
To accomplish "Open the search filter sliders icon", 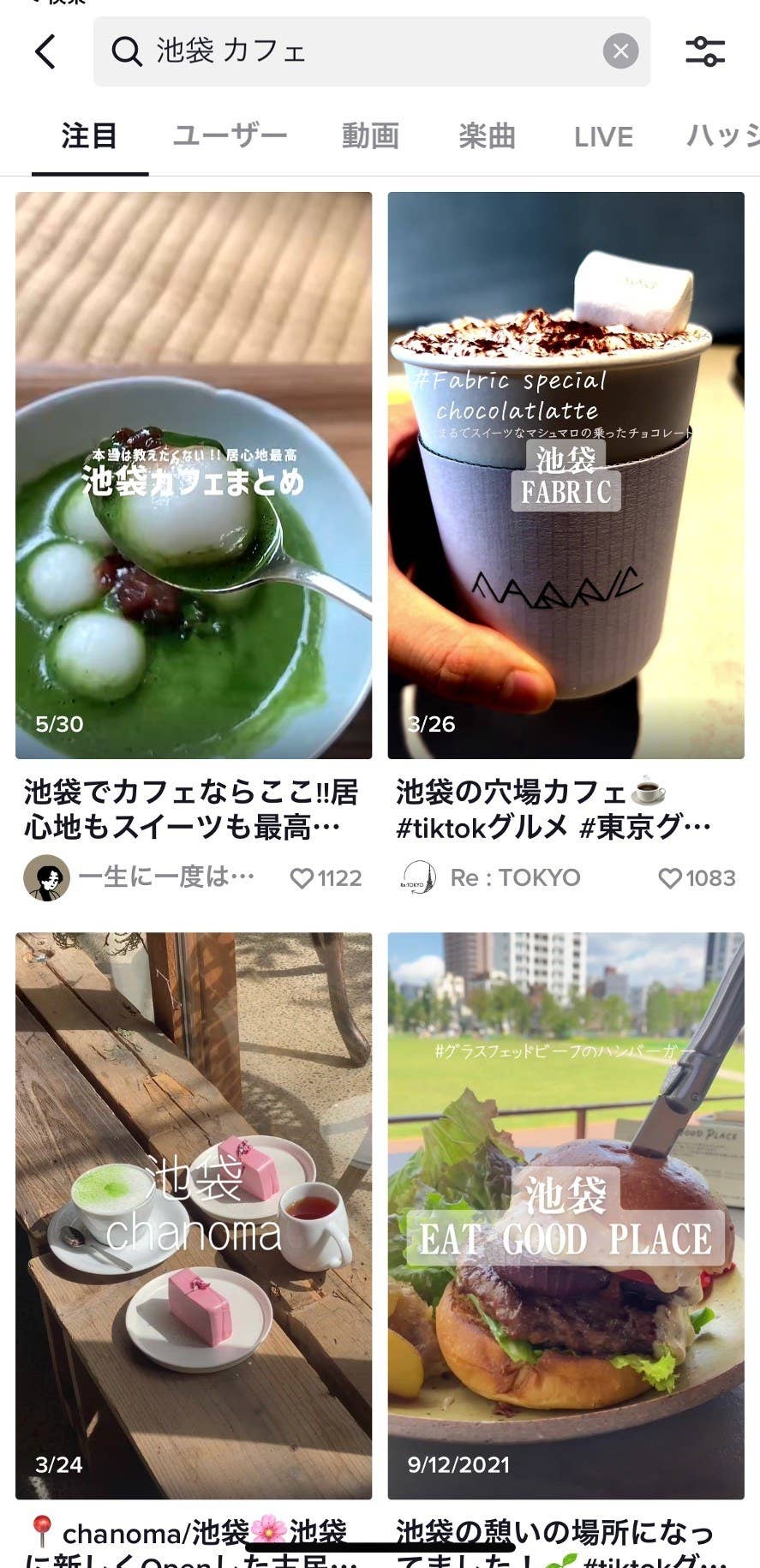I will (x=705, y=52).
